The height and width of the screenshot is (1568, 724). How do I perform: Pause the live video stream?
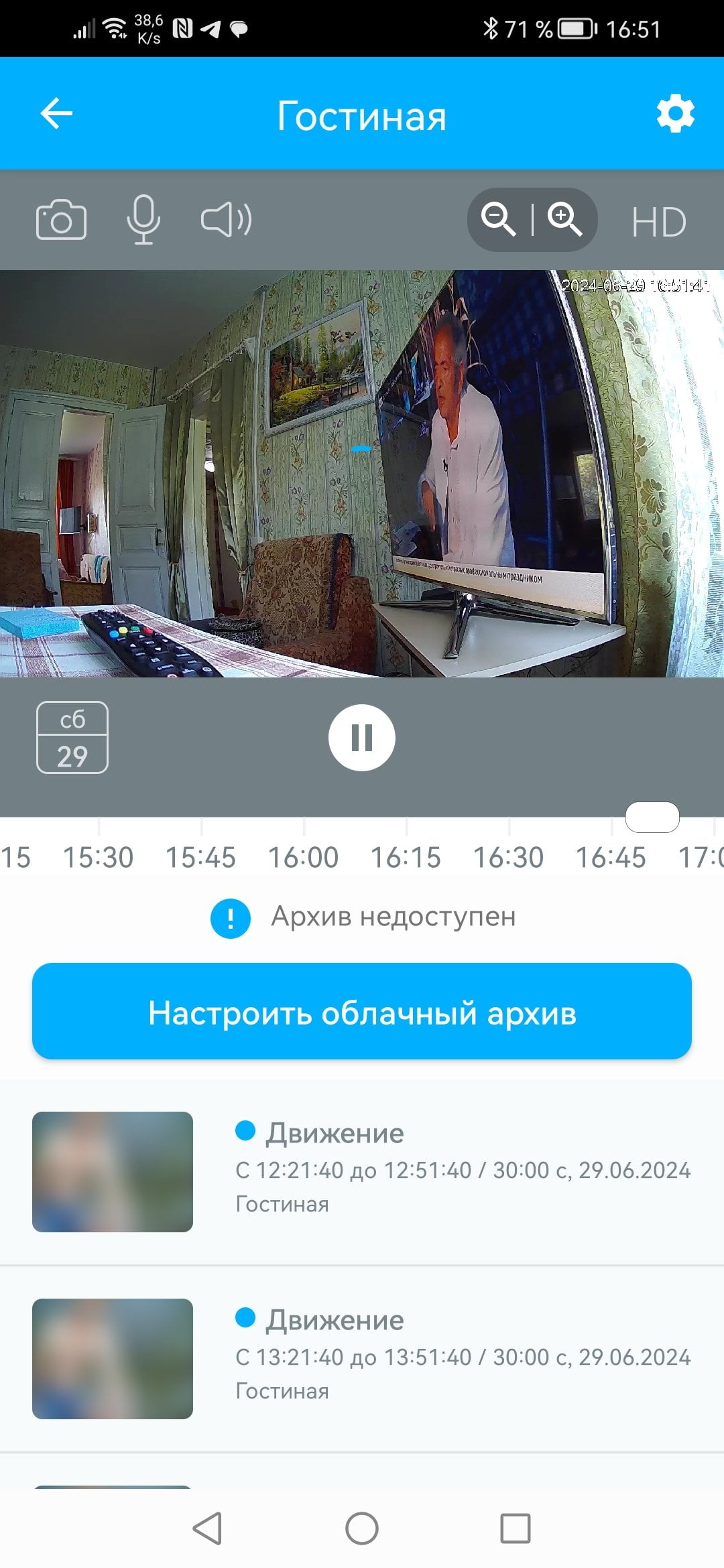[x=362, y=738]
